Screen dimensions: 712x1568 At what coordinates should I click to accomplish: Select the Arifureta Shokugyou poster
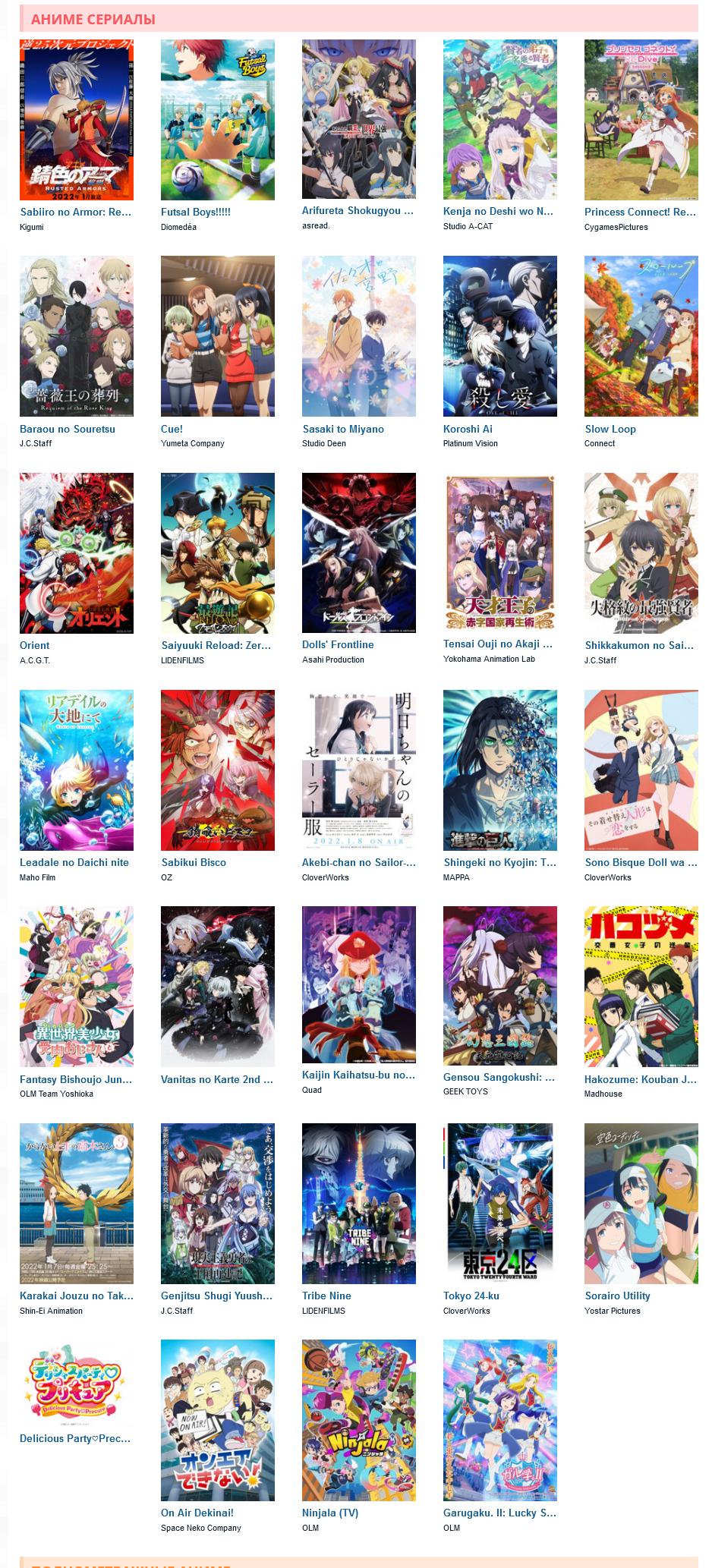pos(358,119)
